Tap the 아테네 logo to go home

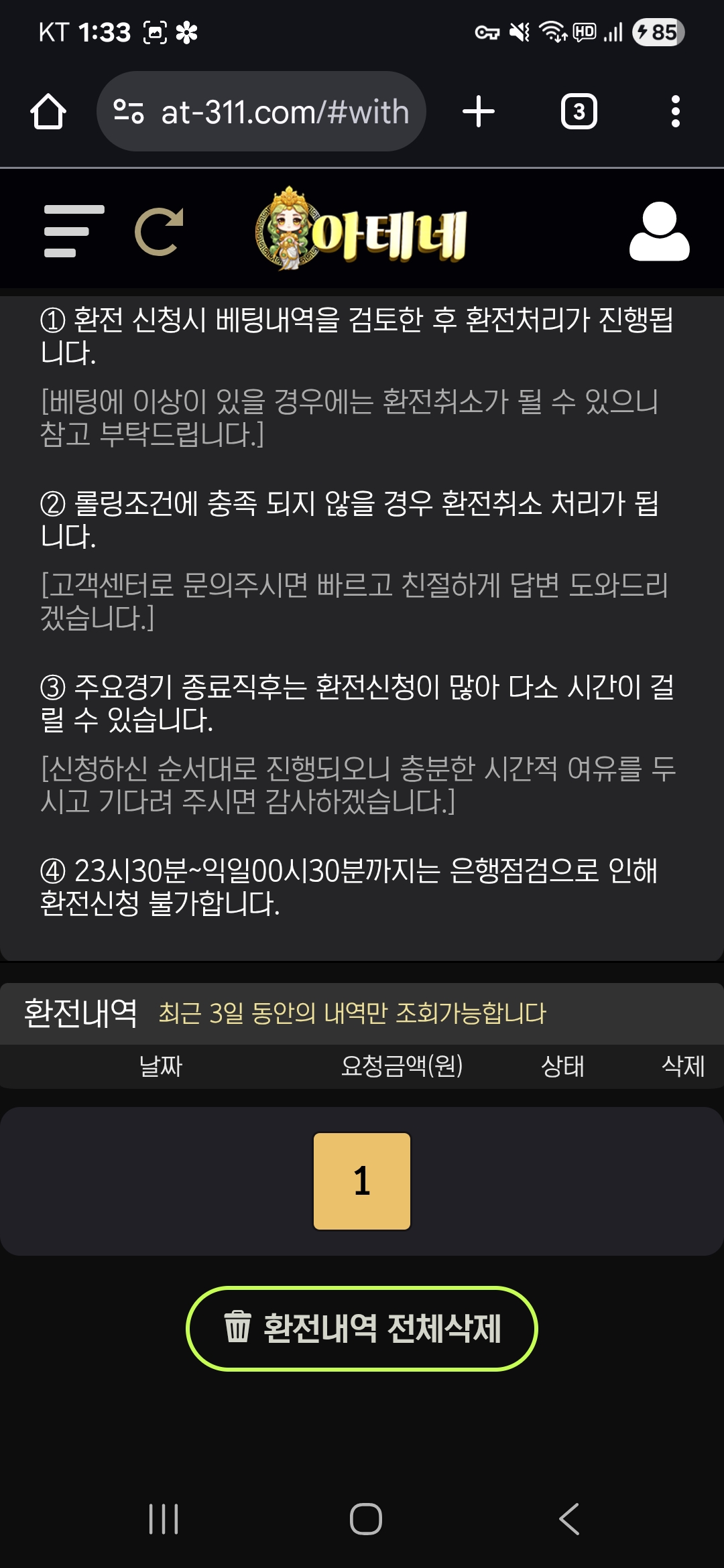click(362, 231)
